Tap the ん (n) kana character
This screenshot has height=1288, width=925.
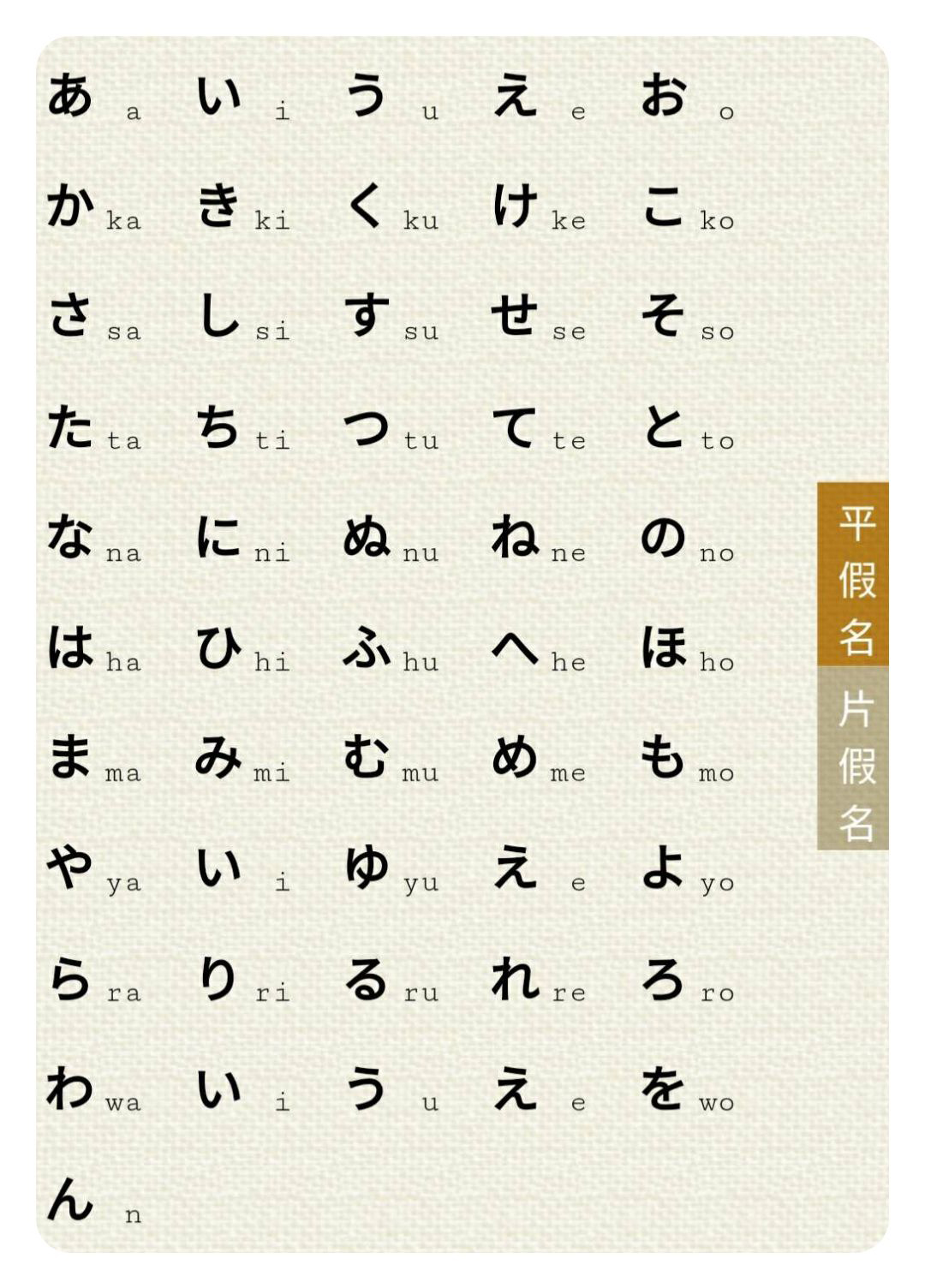[70, 1198]
